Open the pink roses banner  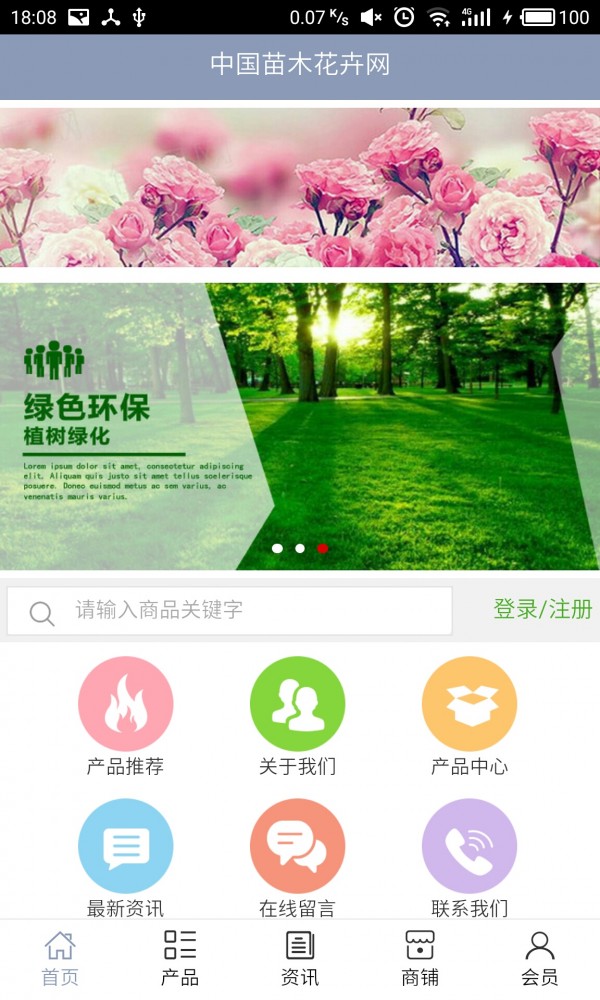pos(300,187)
